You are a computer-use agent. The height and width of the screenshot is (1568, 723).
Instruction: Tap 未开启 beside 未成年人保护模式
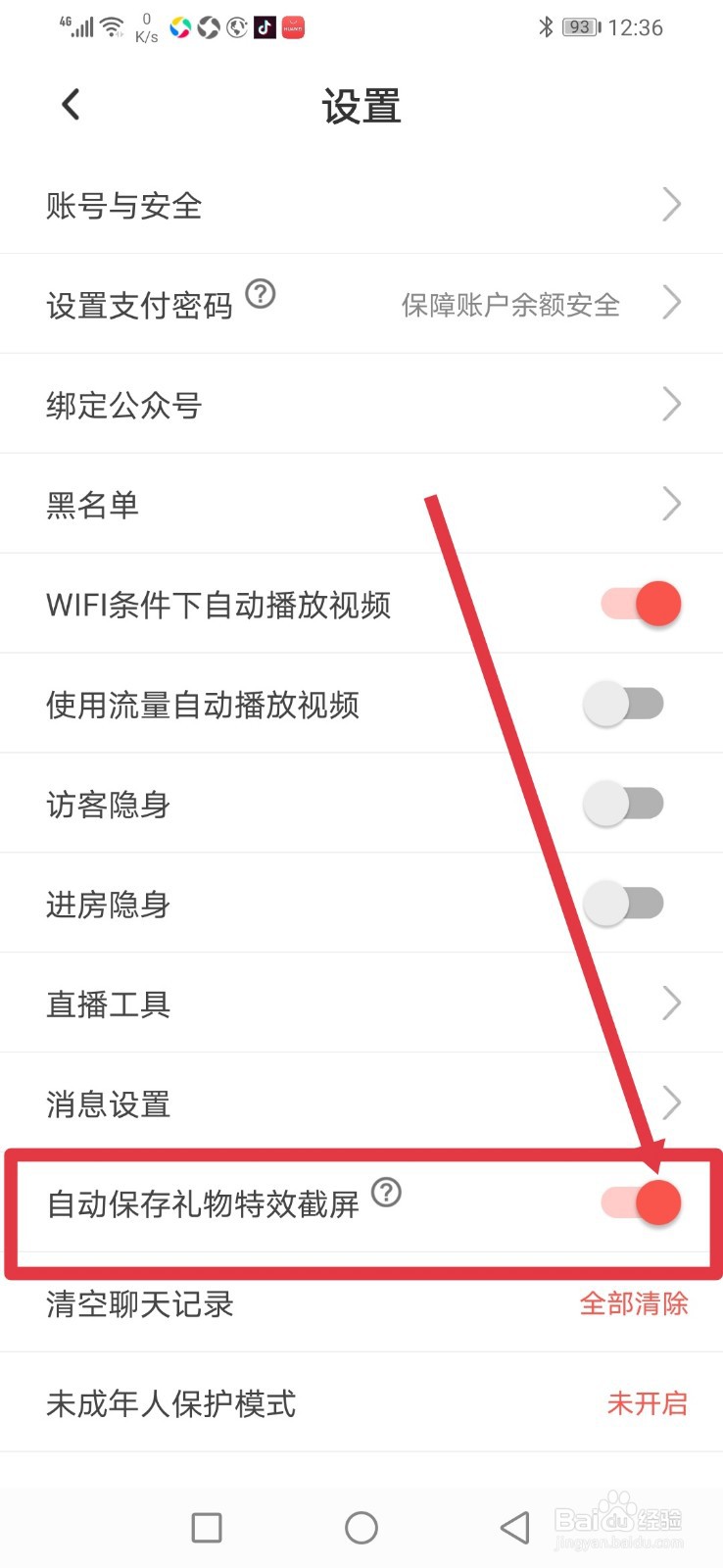[648, 1404]
